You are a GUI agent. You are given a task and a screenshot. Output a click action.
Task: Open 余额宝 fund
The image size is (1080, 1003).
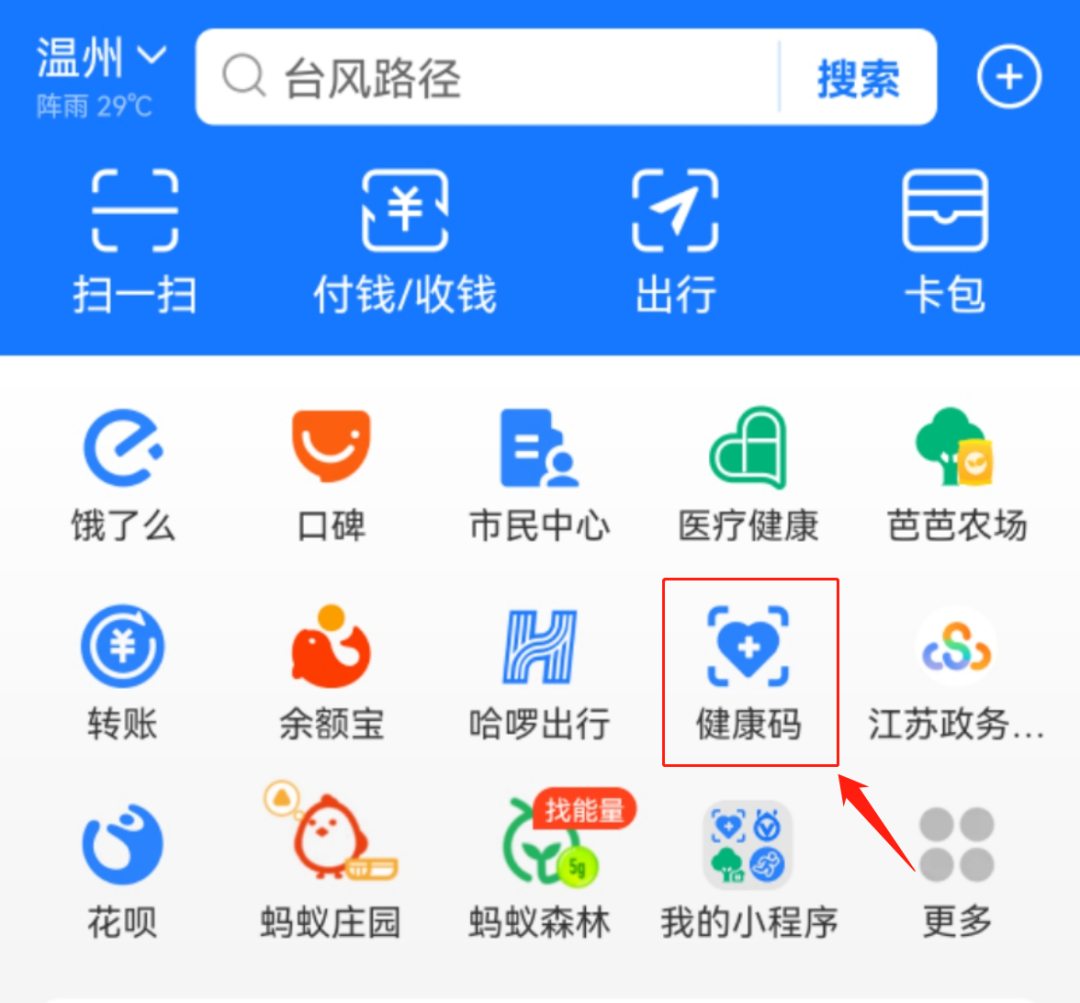tap(331, 672)
